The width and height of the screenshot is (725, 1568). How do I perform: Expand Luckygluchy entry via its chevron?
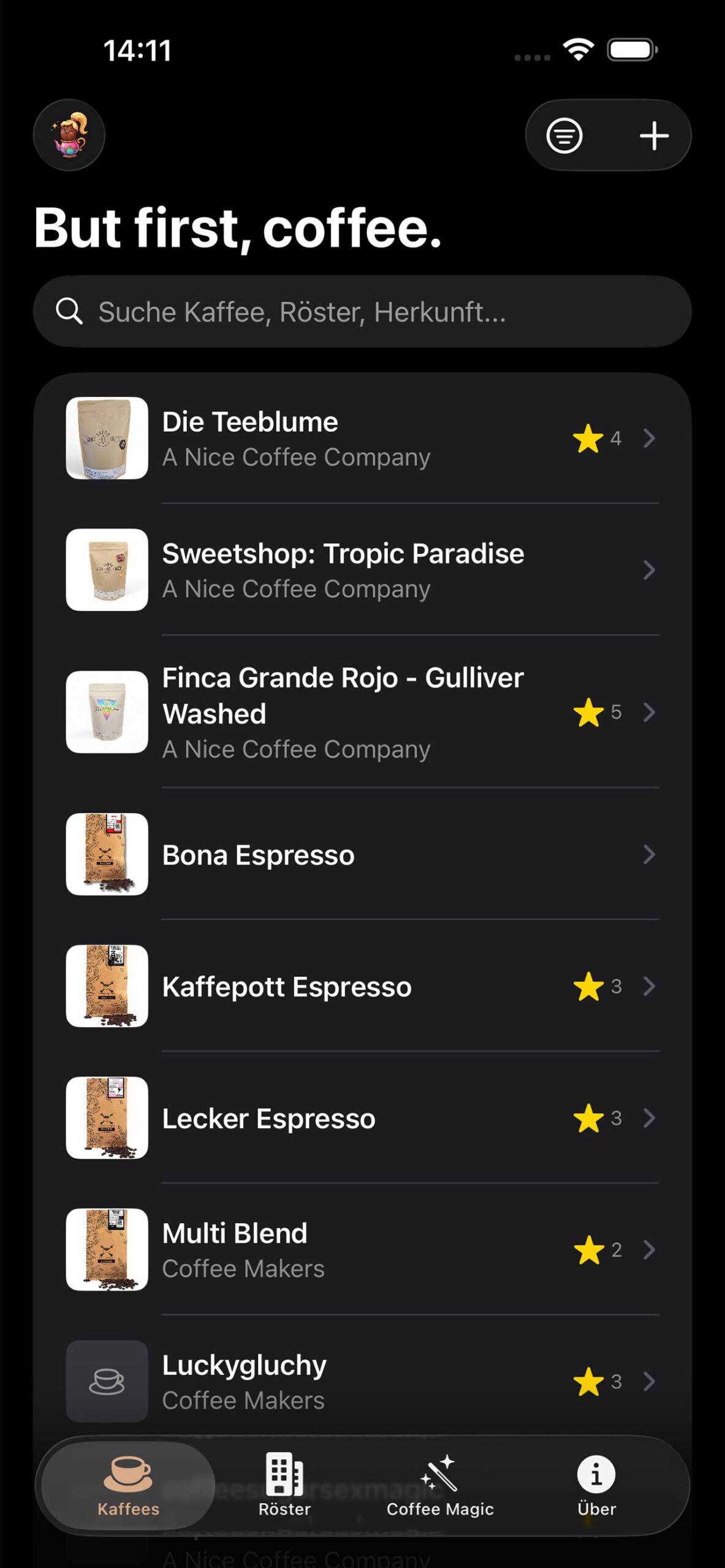pyautogui.click(x=649, y=1382)
